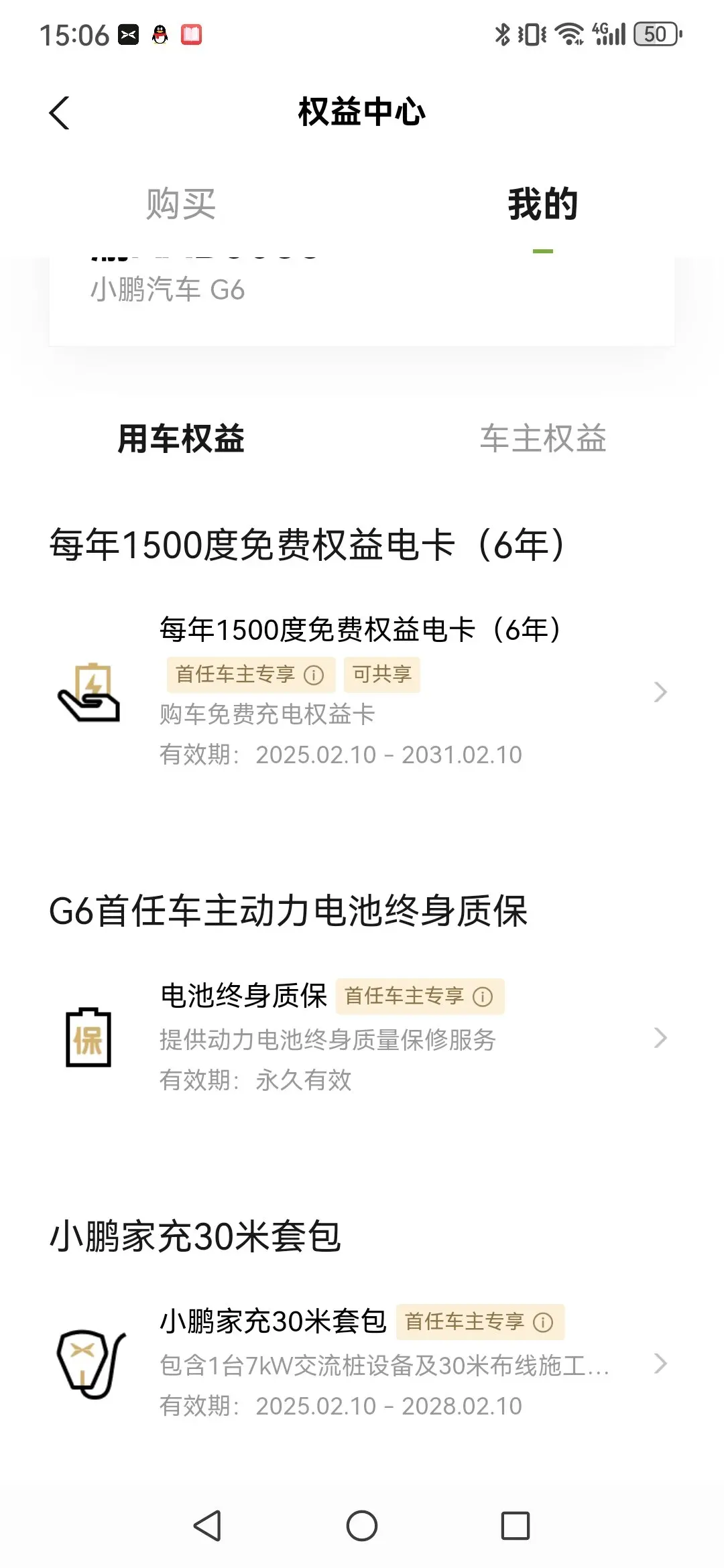The width and height of the screenshot is (724, 1568).
Task: Tap the system home button
Action: (362, 1526)
